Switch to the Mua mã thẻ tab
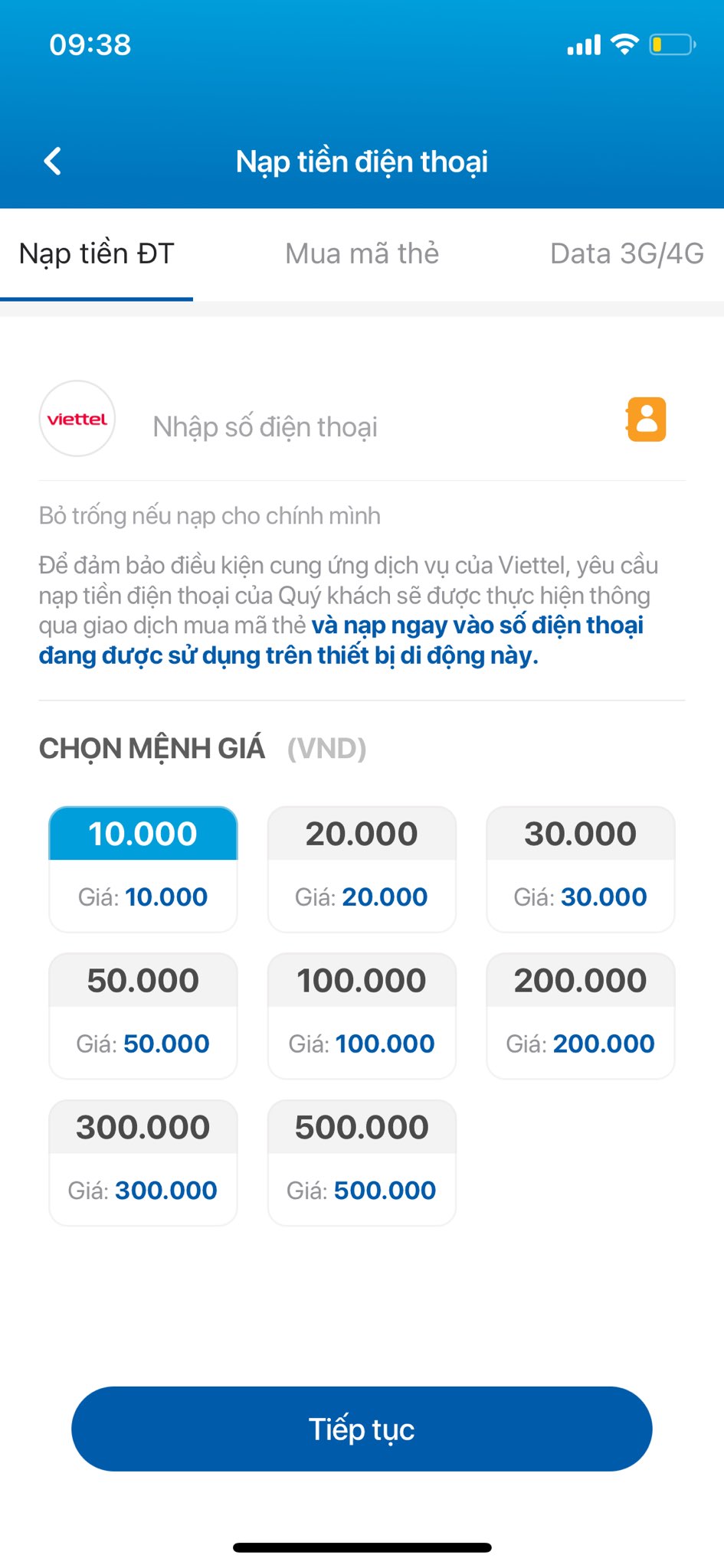Screen dimensions: 724x1568 [362, 253]
